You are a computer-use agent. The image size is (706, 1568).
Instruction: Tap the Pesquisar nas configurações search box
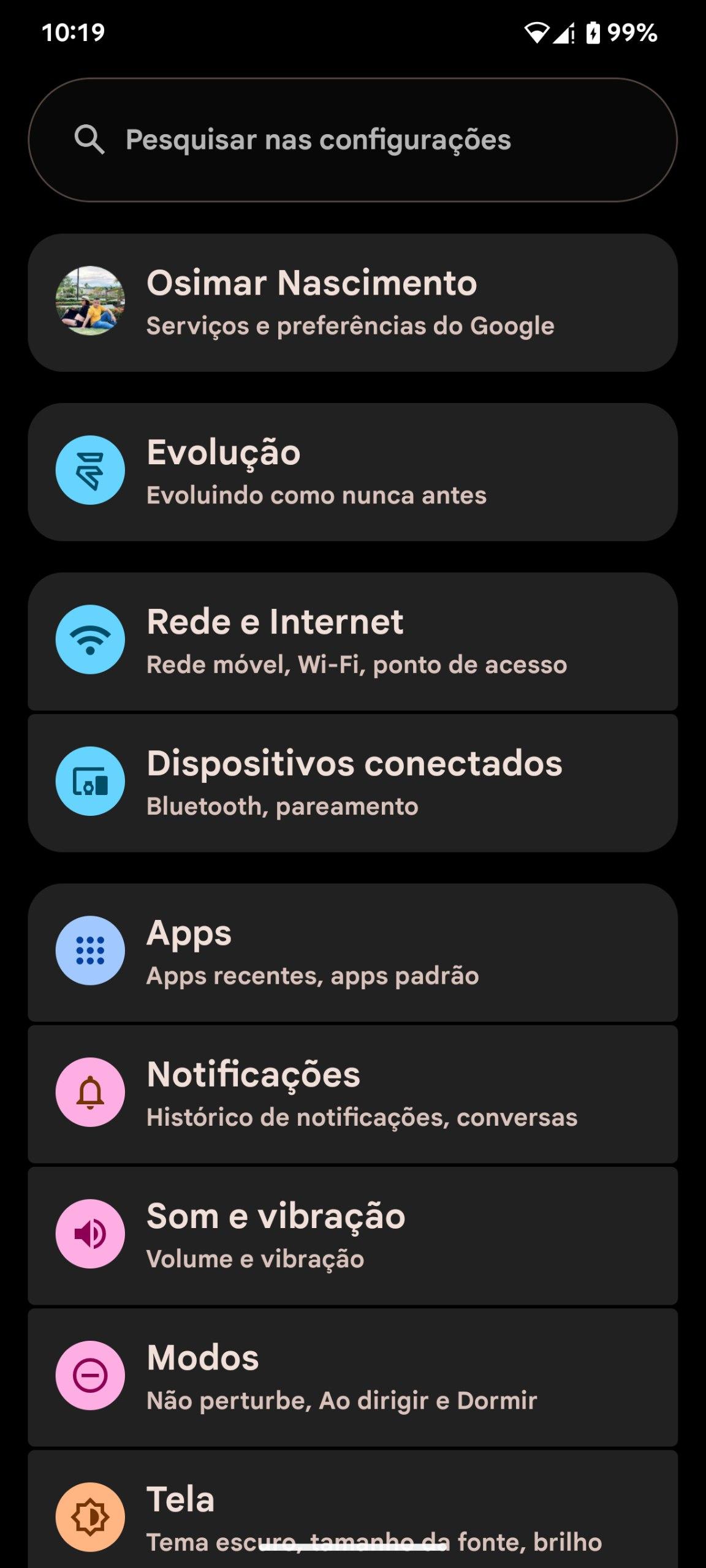[x=353, y=140]
